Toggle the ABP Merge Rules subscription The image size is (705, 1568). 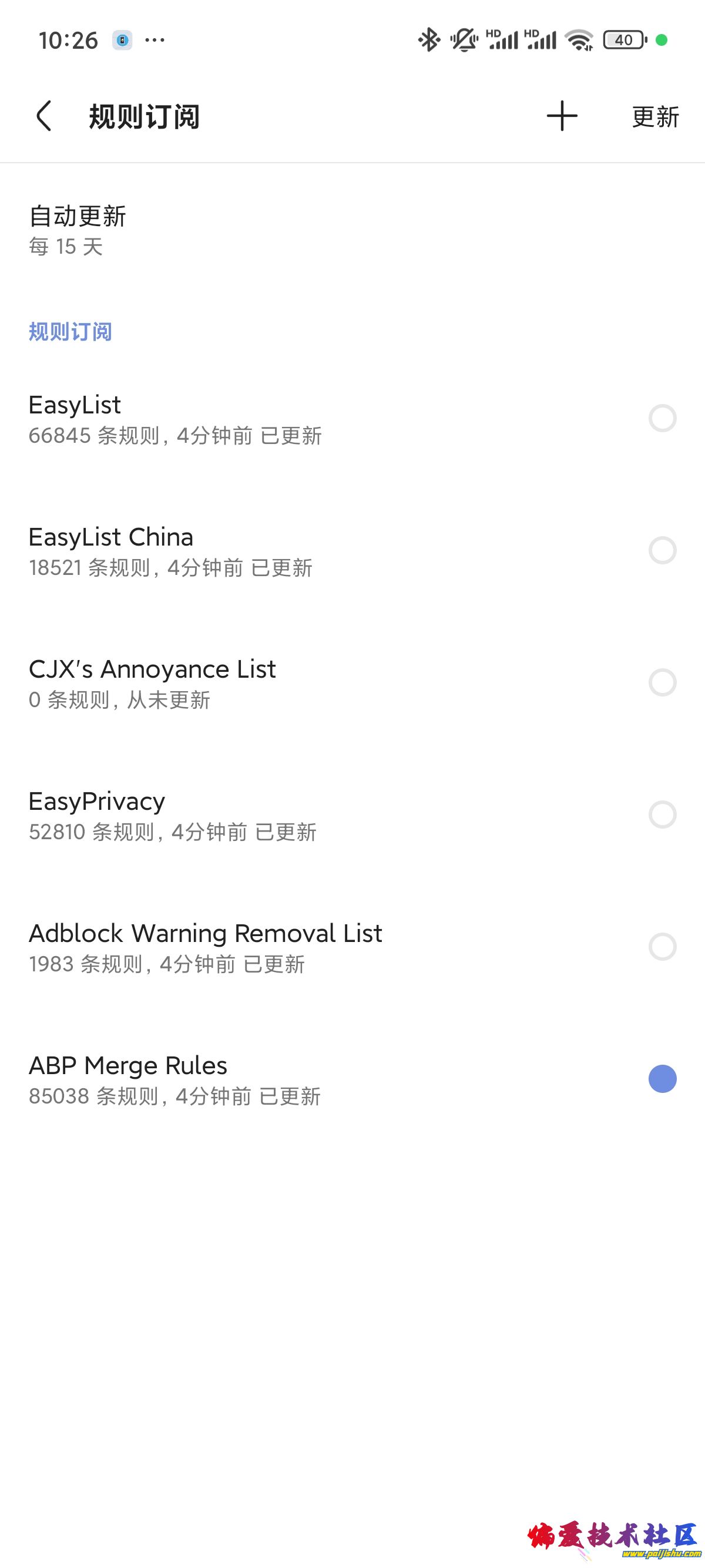[662, 1079]
